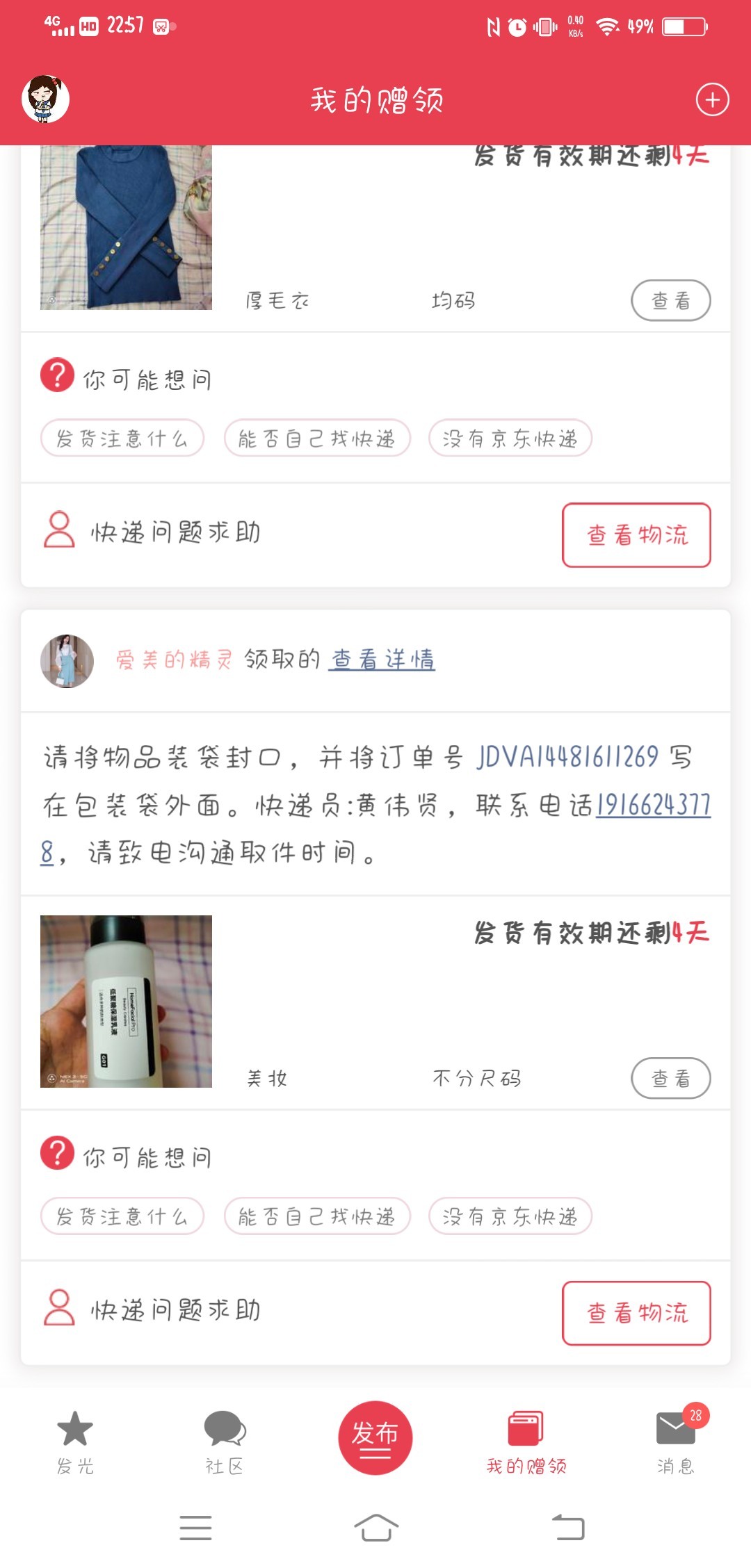Select 能否自己找快递 chip under 美妆

click(317, 1216)
